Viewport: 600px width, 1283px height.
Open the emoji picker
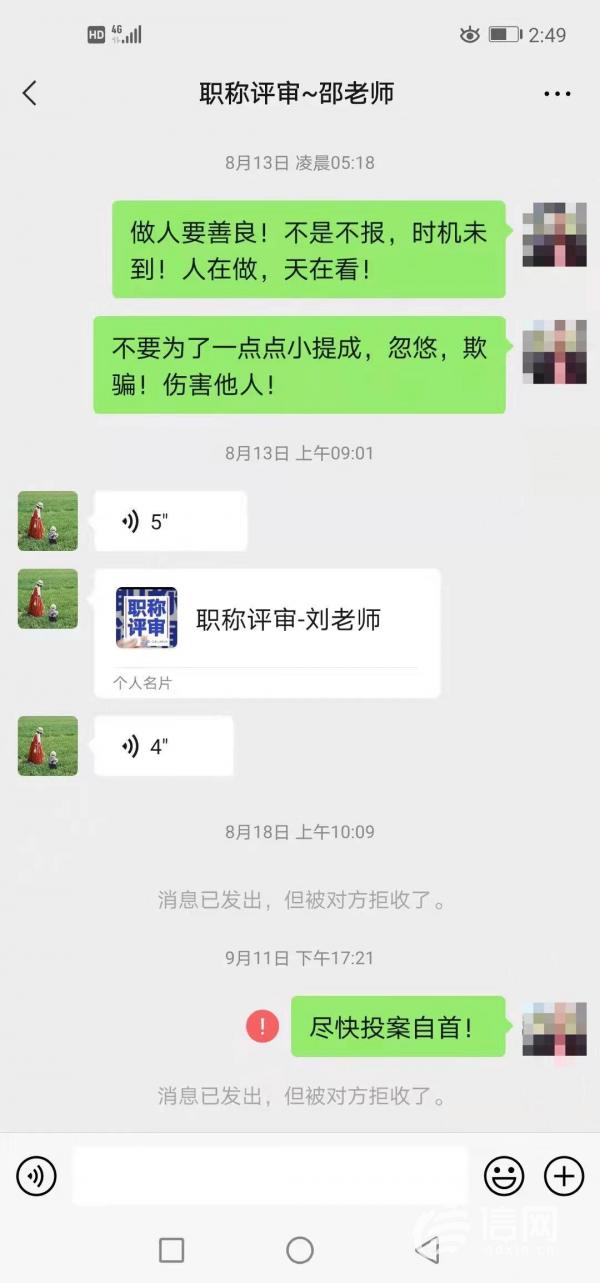pos(504,1176)
